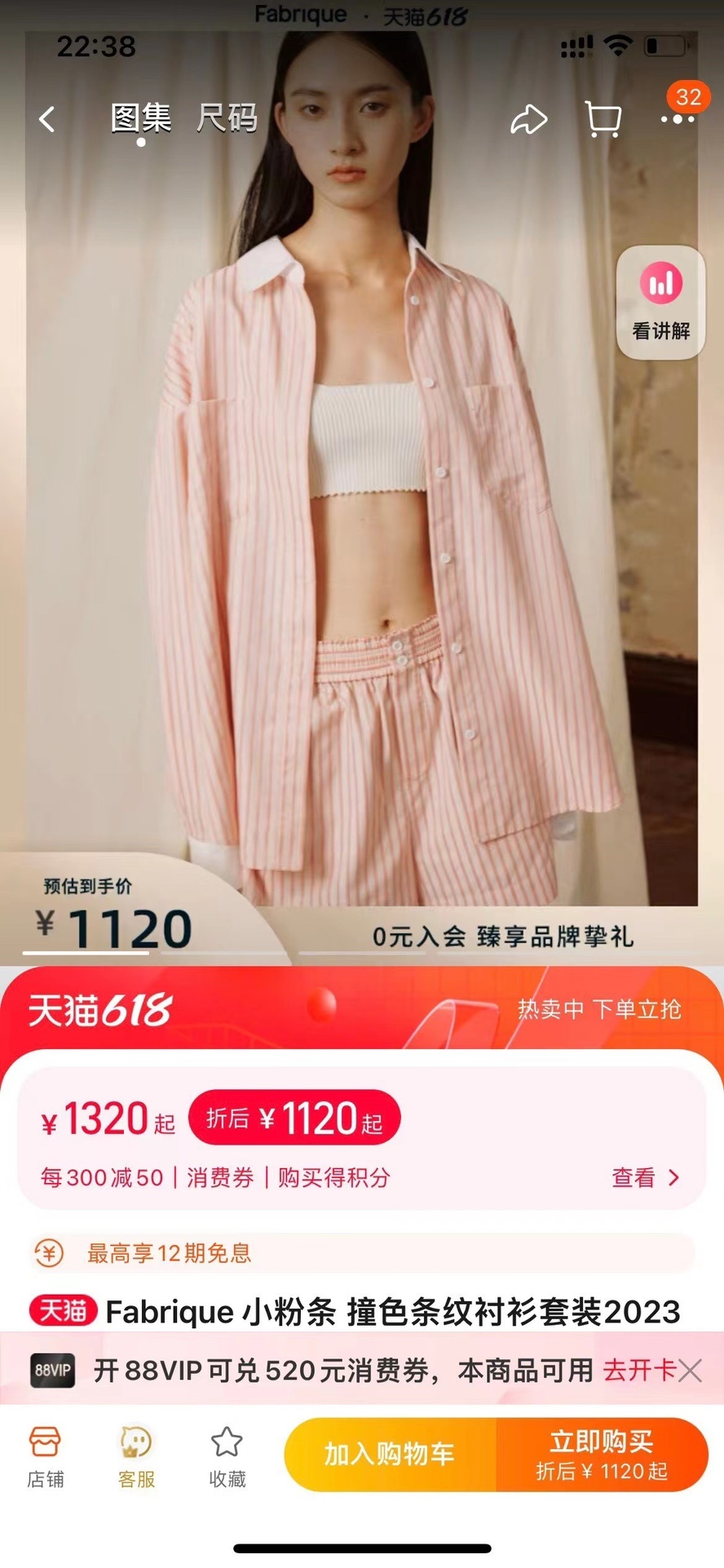Switch to the 图集 tab

(141, 119)
